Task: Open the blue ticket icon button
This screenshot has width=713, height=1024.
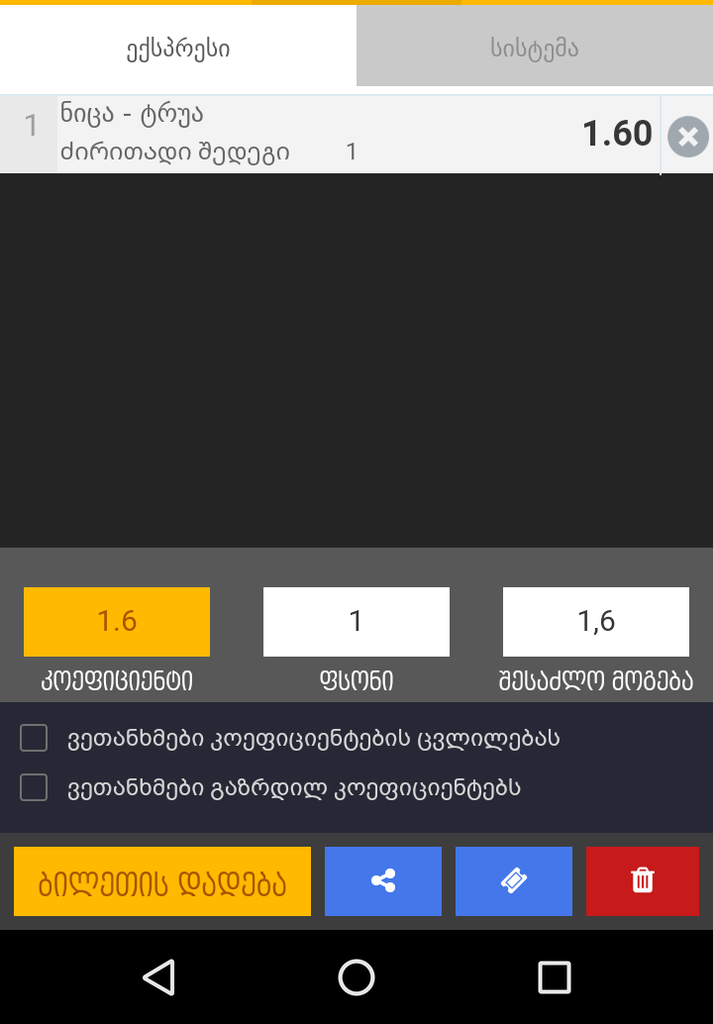Action: (x=513, y=881)
